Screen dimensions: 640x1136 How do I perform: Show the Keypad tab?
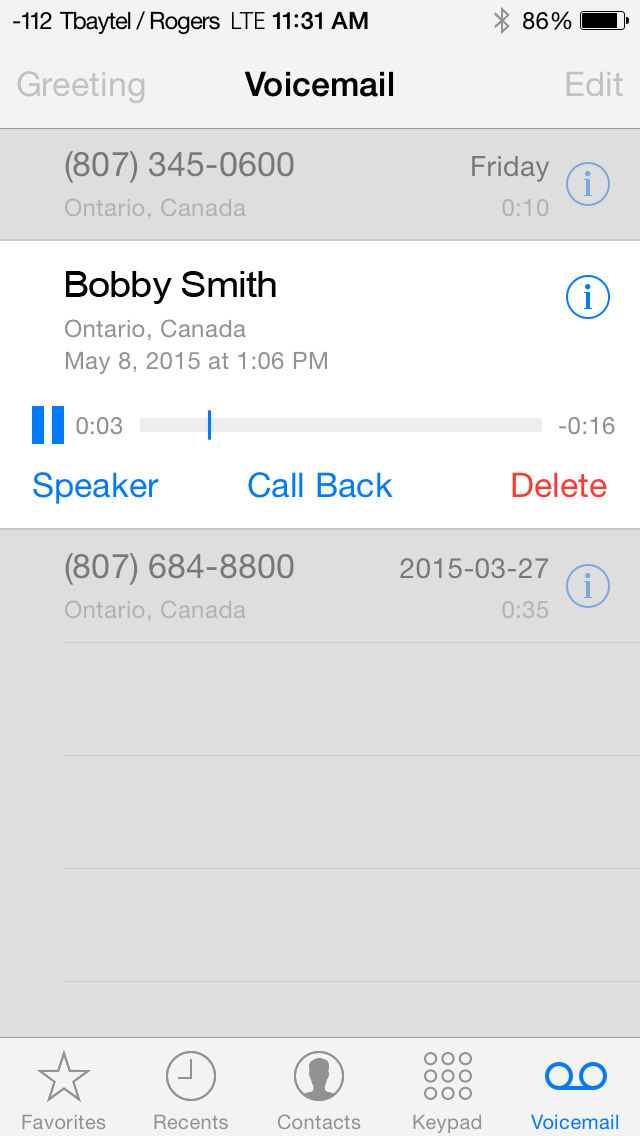(447, 1090)
